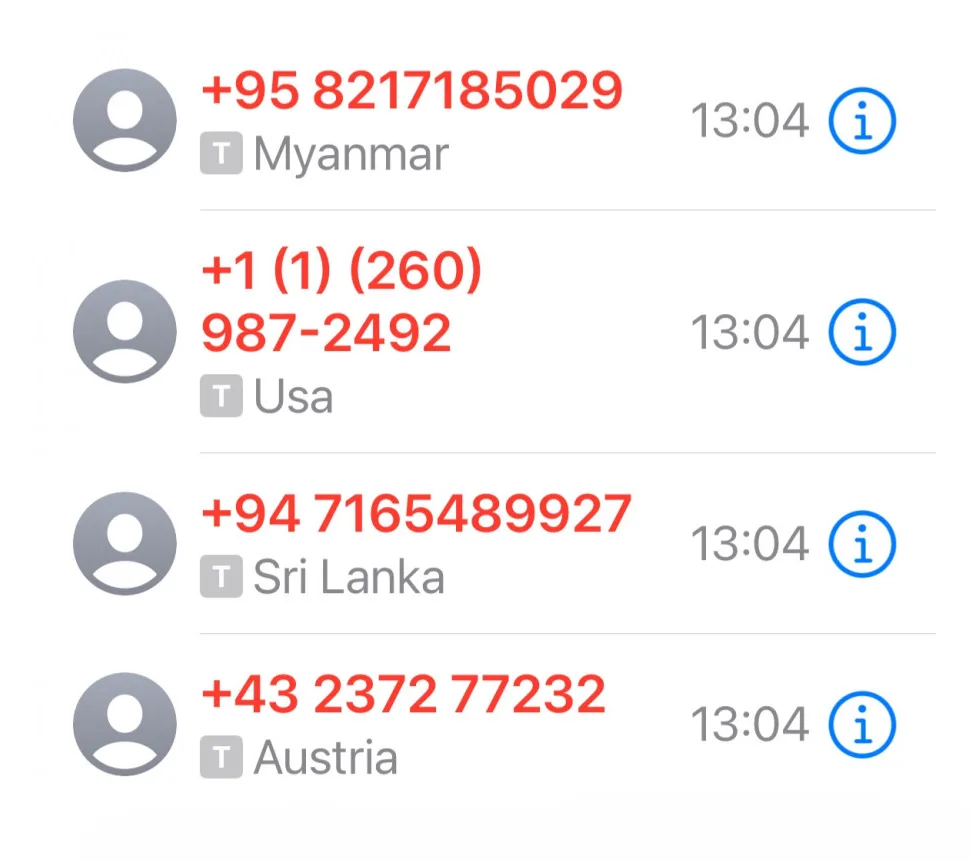Call back the Sri Lanka number +94 7165489927

point(415,515)
